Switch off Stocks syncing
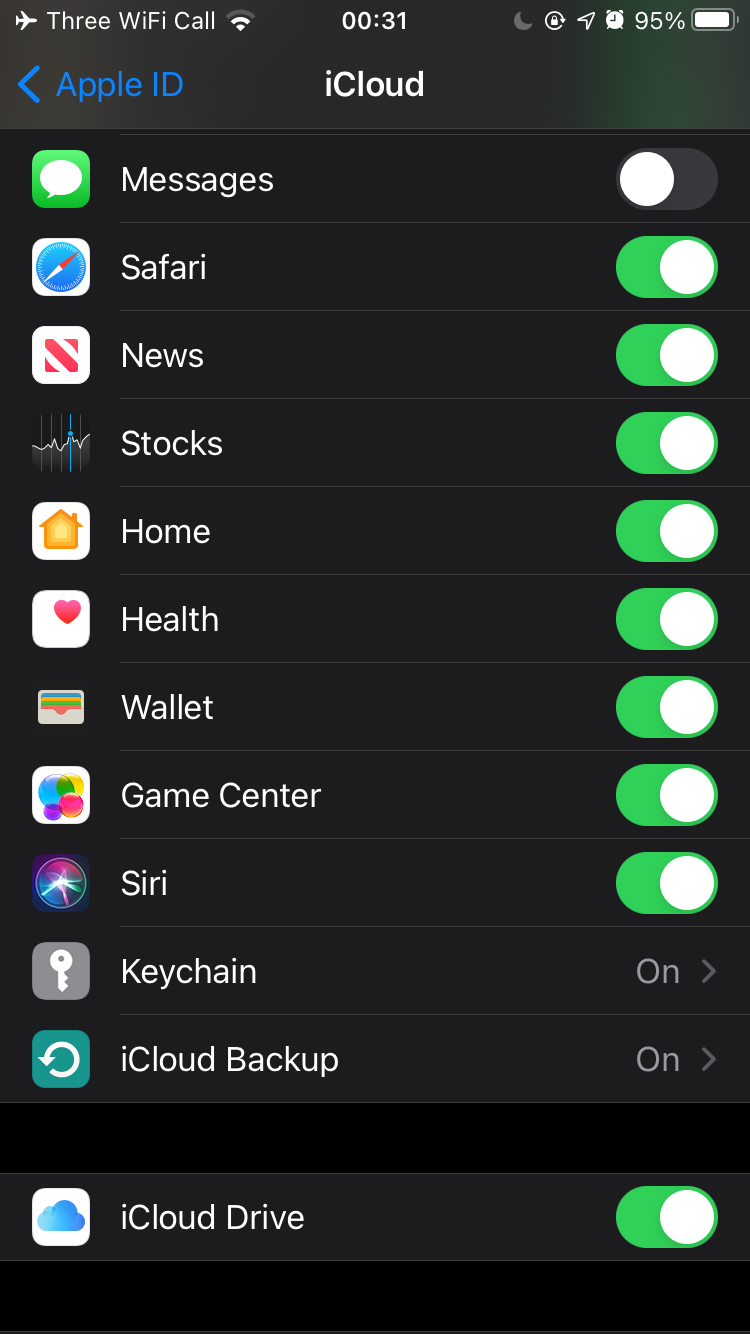 tap(666, 444)
